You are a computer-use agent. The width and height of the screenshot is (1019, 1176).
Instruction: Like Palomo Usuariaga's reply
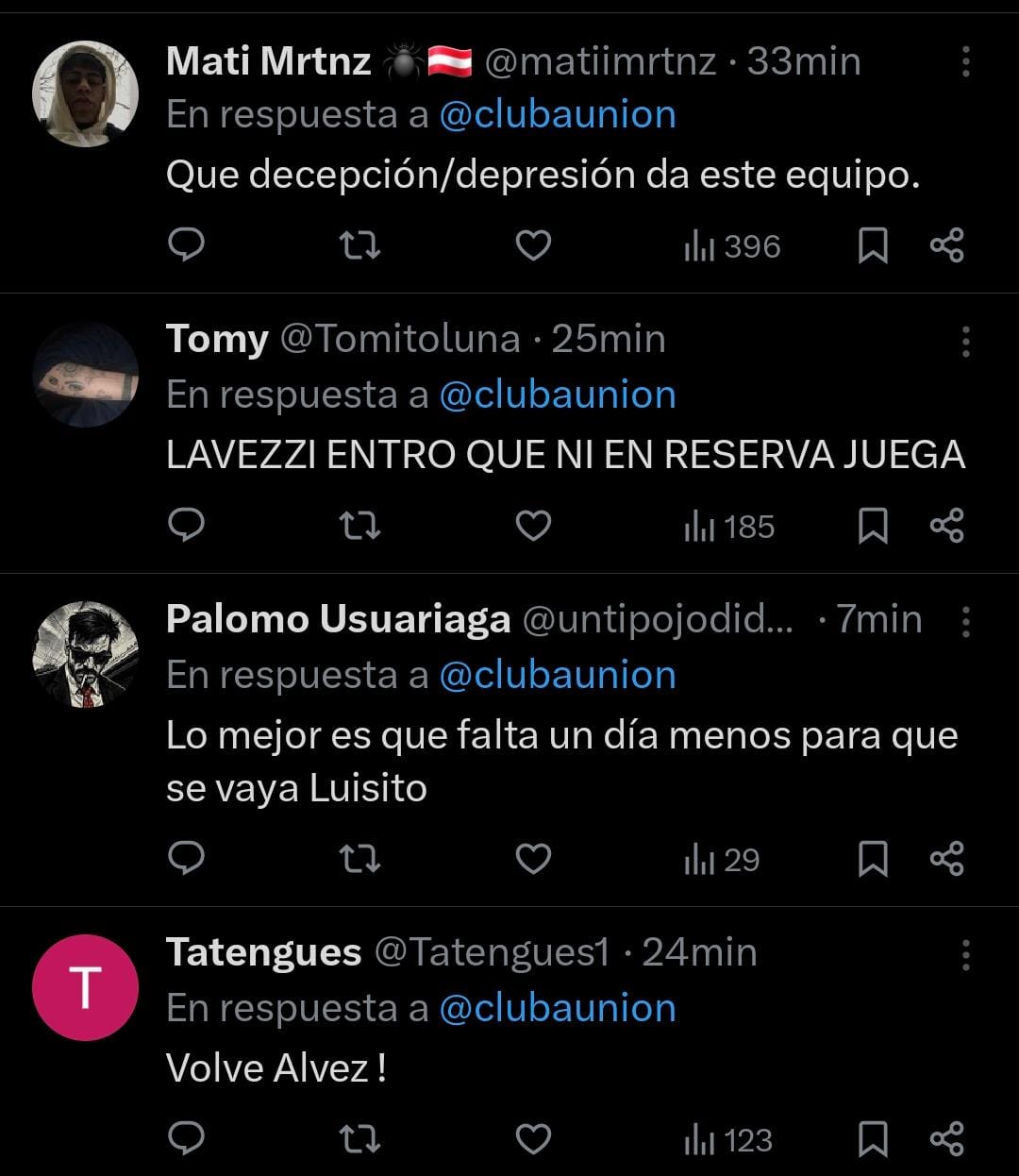coord(533,859)
